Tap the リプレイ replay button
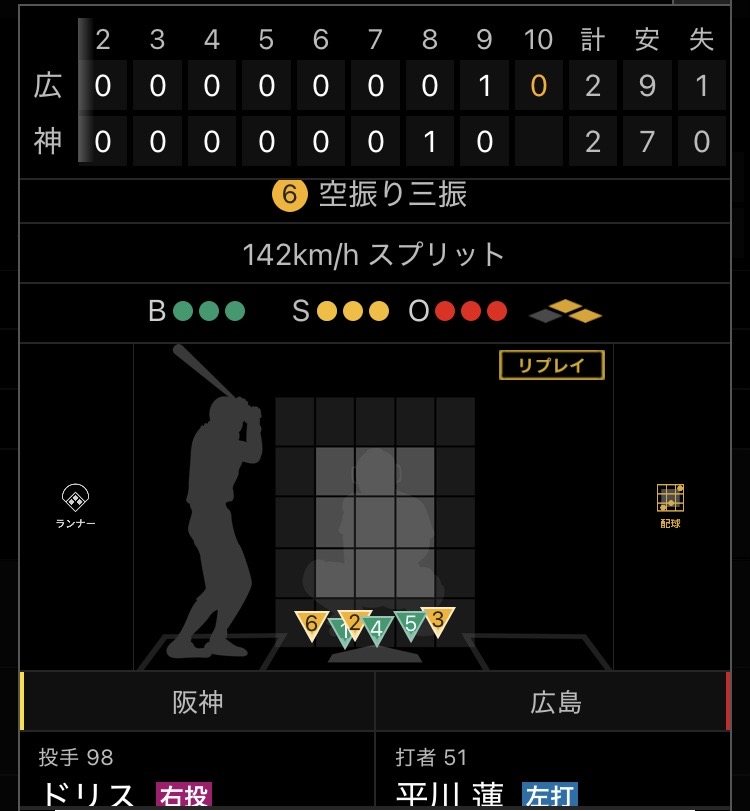Image resolution: width=750 pixels, height=811 pixels. (x=551, y=365)
